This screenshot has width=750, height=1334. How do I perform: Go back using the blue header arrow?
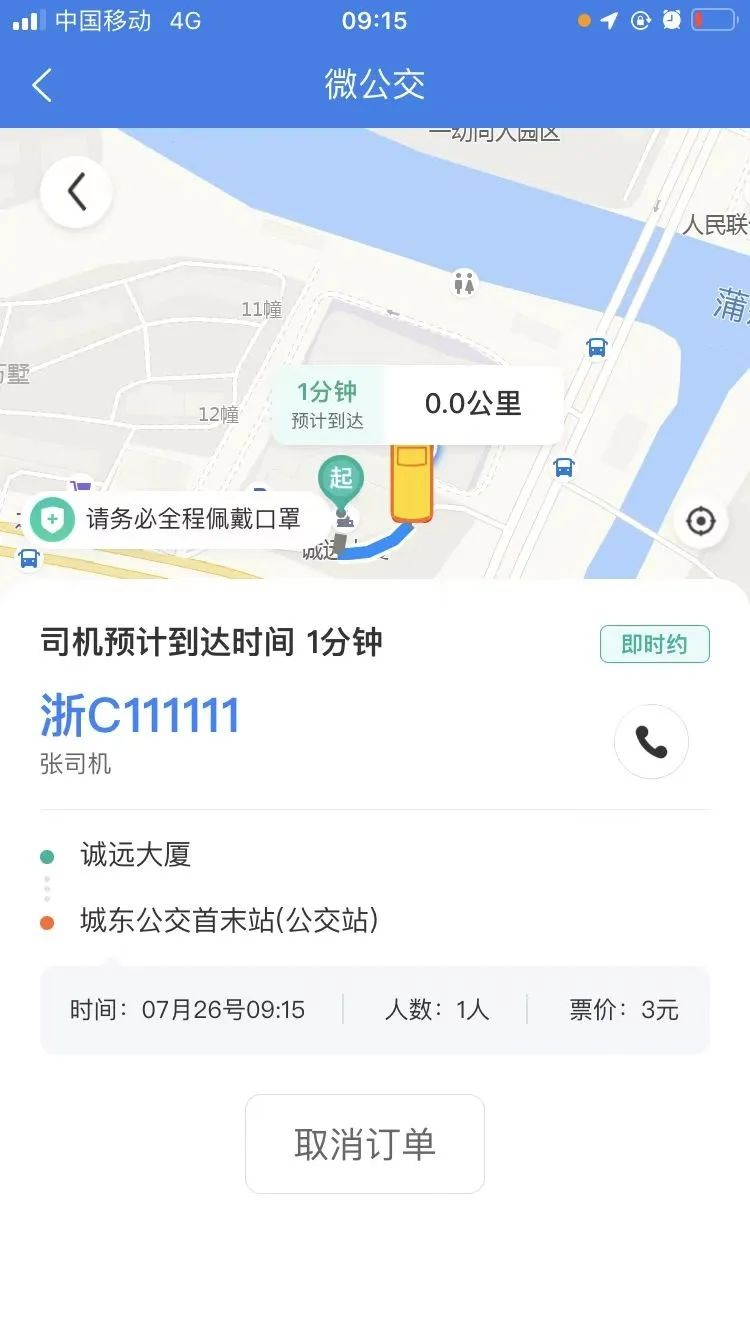[41, 85]
